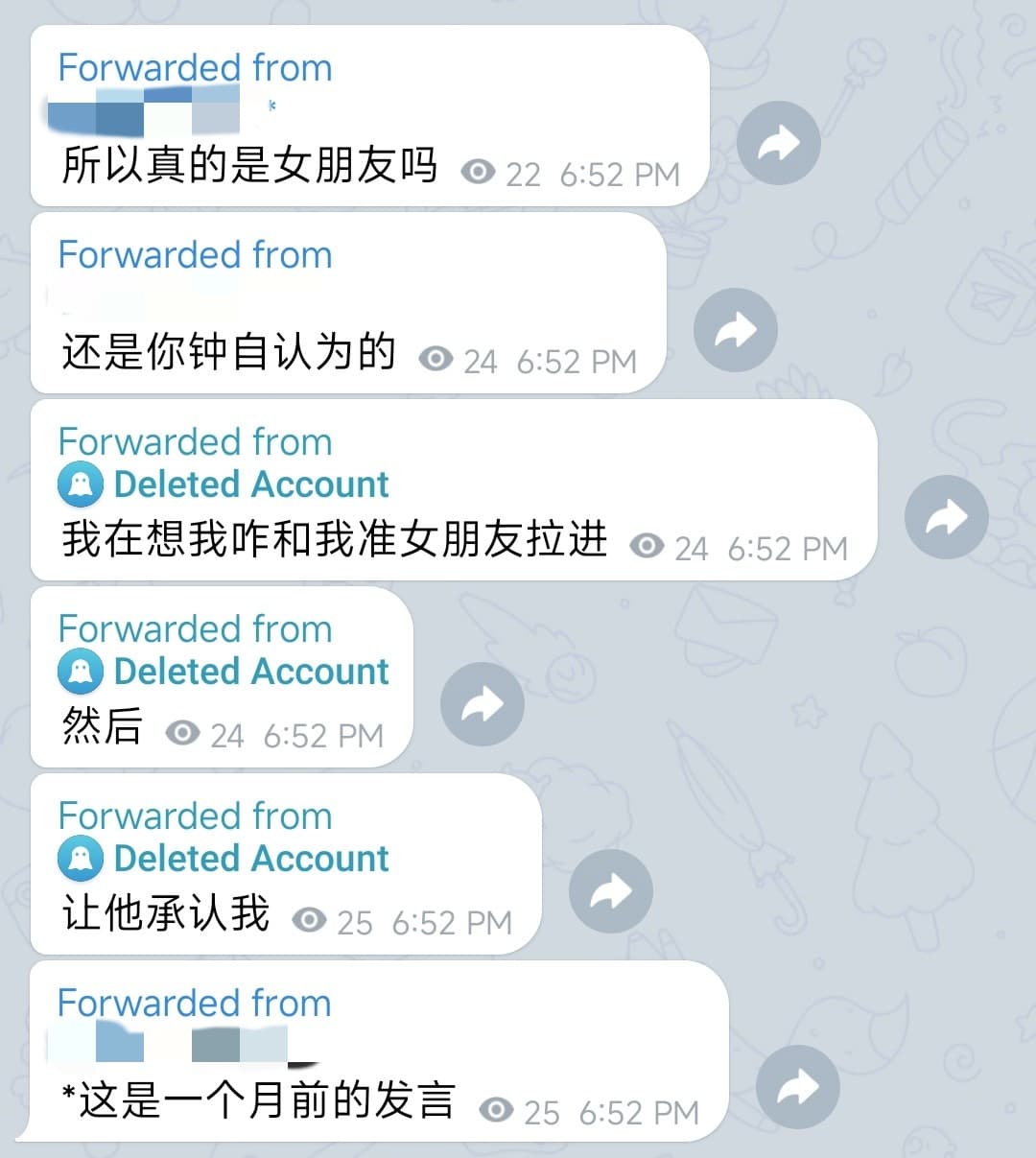Image resolution: width=1036 pixels, height=1158 pixels.
Task: Tap forward arrow beside 所以真的是女朋友吗
Action: tap(778, 143)
